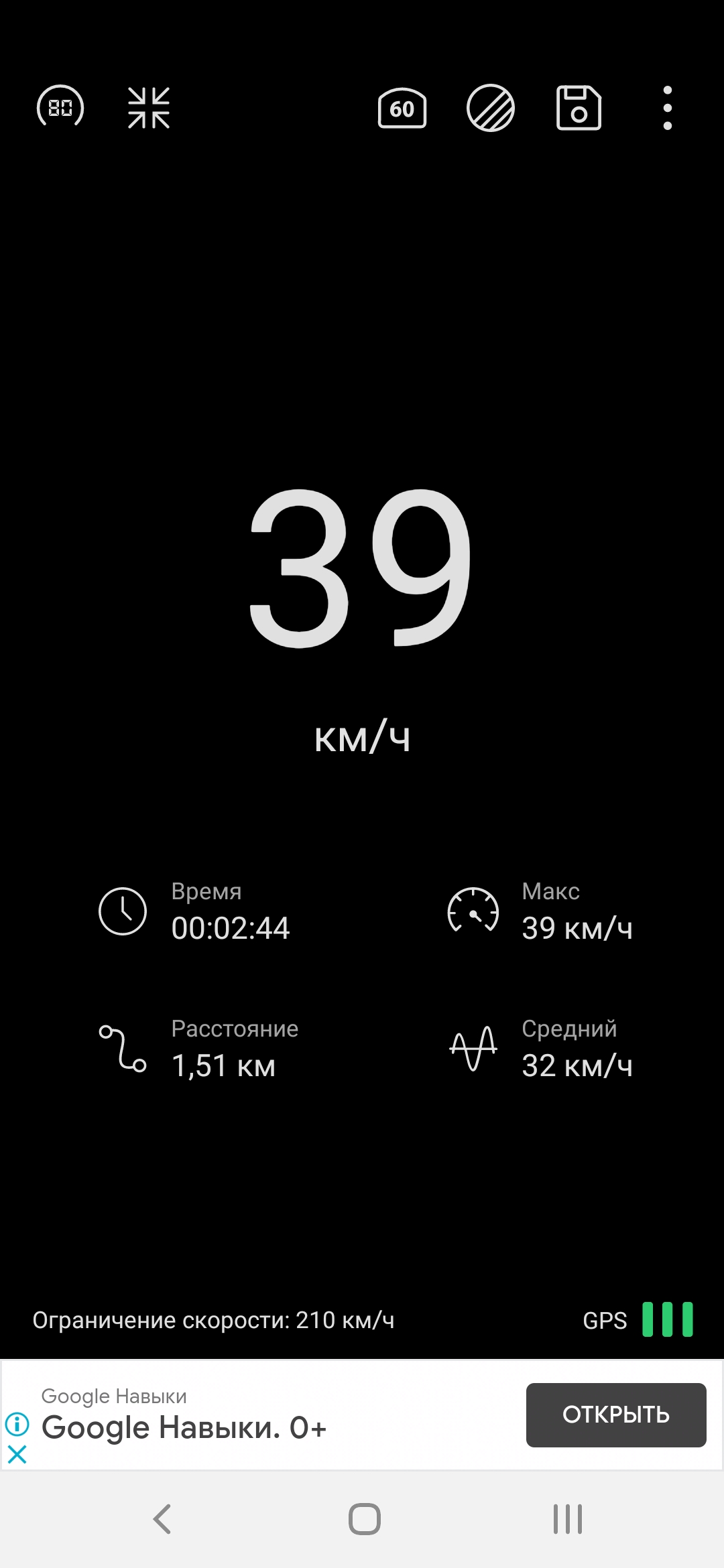Viewport: 724px width, 1568px height.
Task: Save the current trip data
Action: click(579, 108)
